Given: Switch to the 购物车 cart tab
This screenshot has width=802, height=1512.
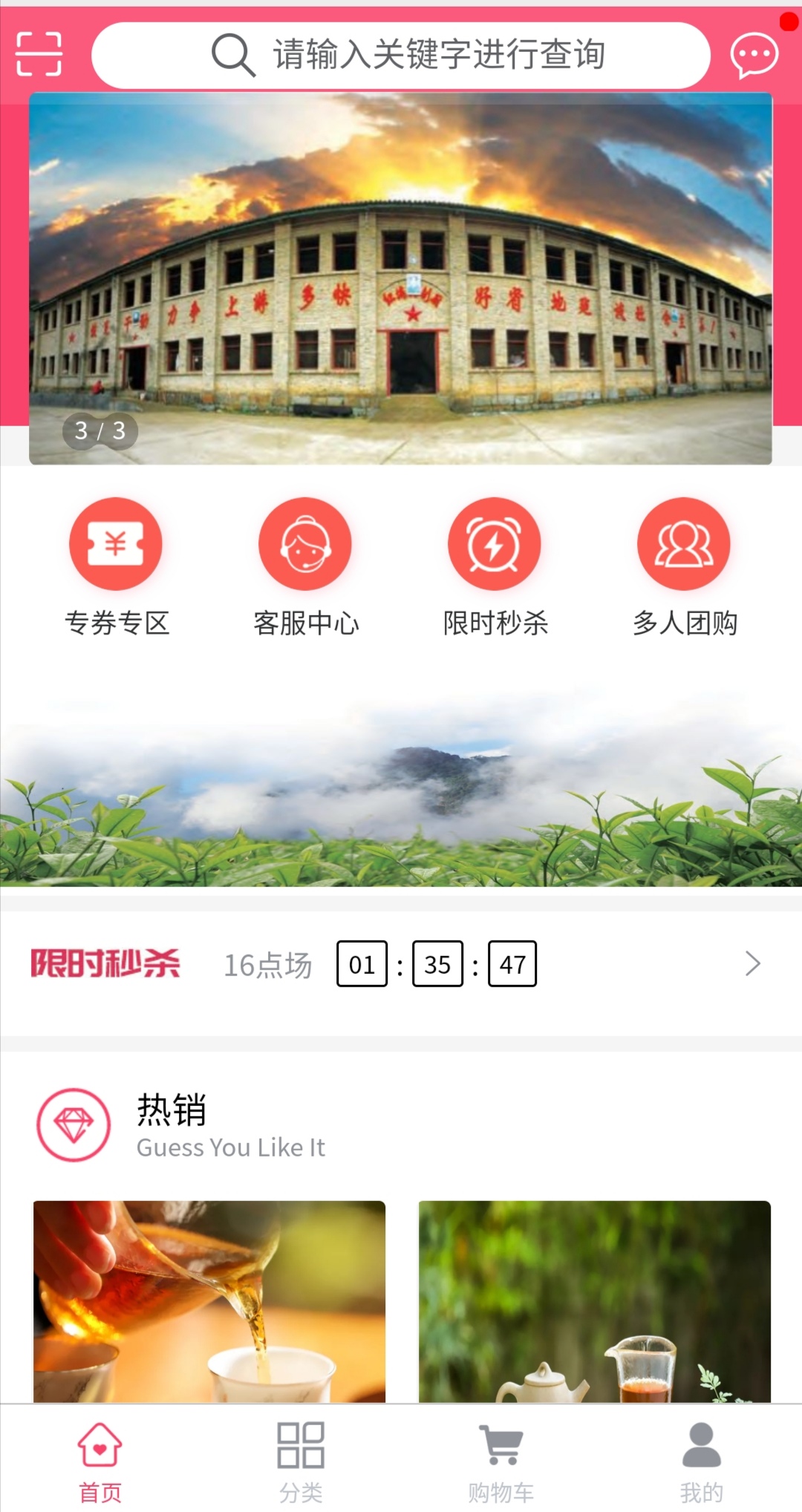Looking at the screenshot, I should click(501, 1459).
